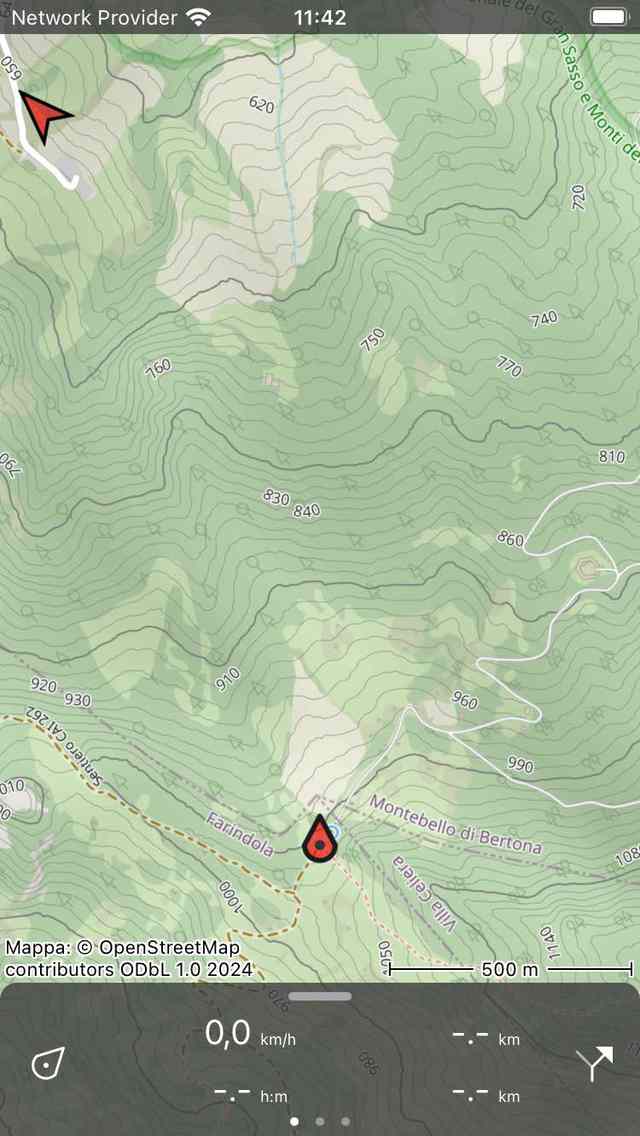Tap the speed readout 0,0 km/h
This screenshot has height=1136, width=640.
pyautogui.click(x=250, y=1035)
